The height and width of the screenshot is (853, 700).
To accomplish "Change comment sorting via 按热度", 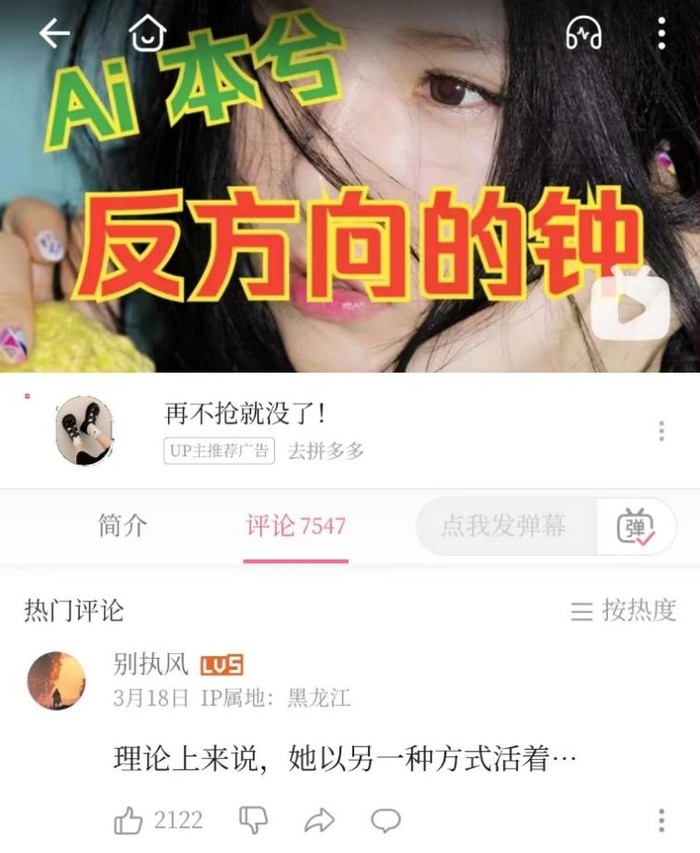I will coord(624,610).
